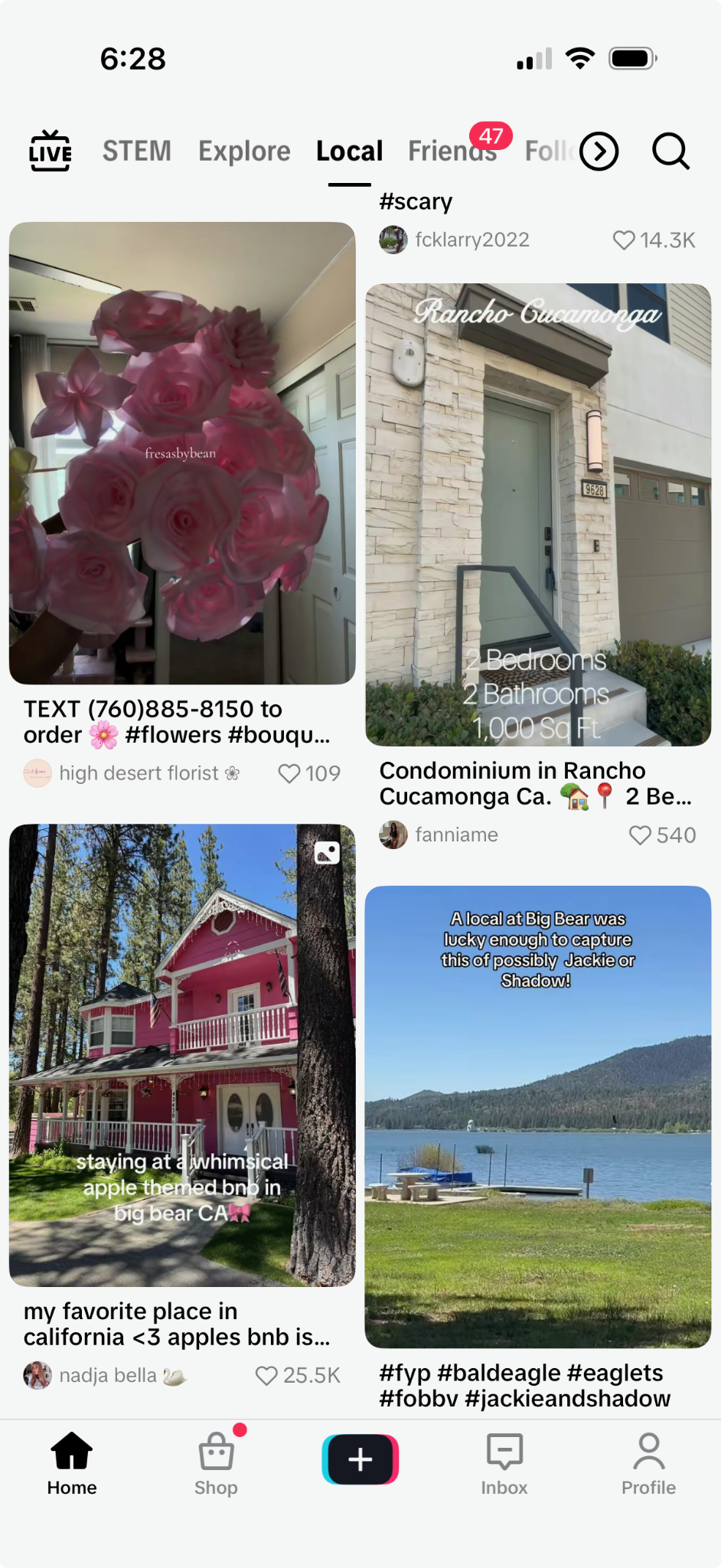The image size is (721, 1568).
Task: Go to the Shop tab
Action: coord(216,1464)
